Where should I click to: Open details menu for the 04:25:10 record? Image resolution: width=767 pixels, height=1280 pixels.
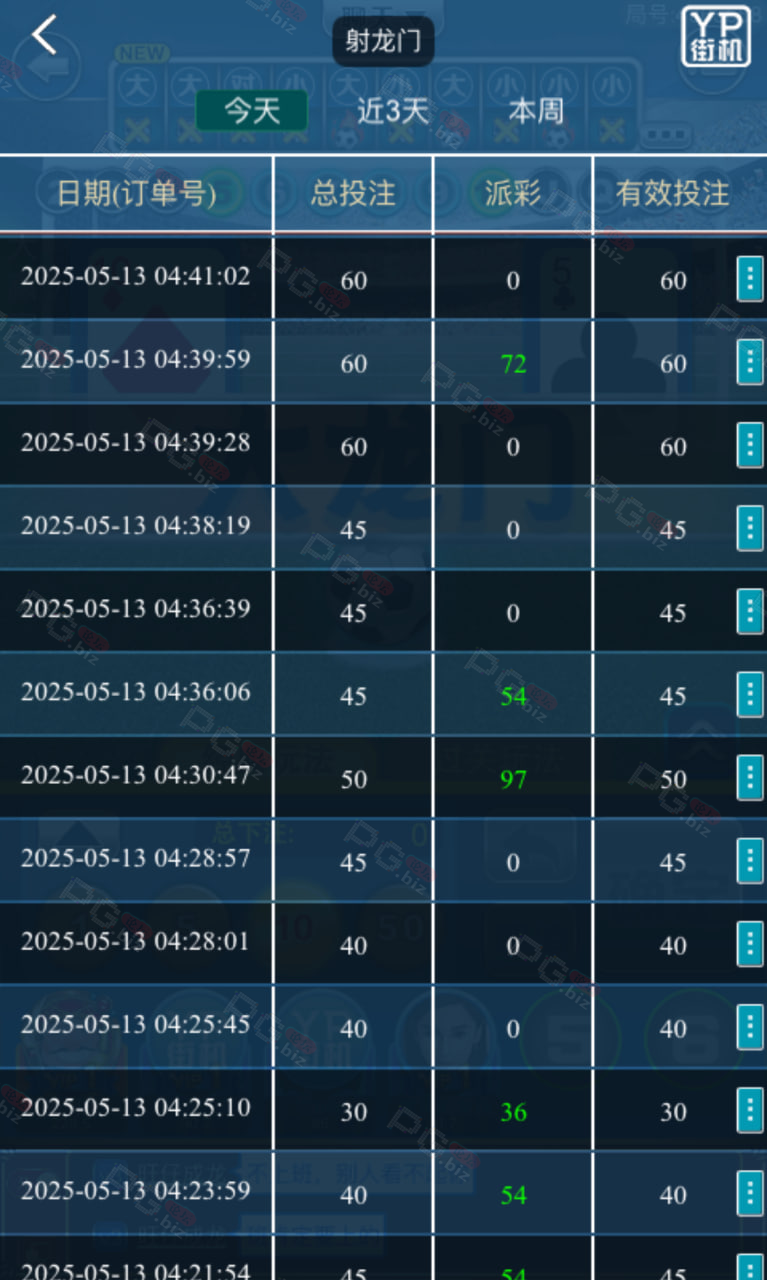tap(750, 1110)
